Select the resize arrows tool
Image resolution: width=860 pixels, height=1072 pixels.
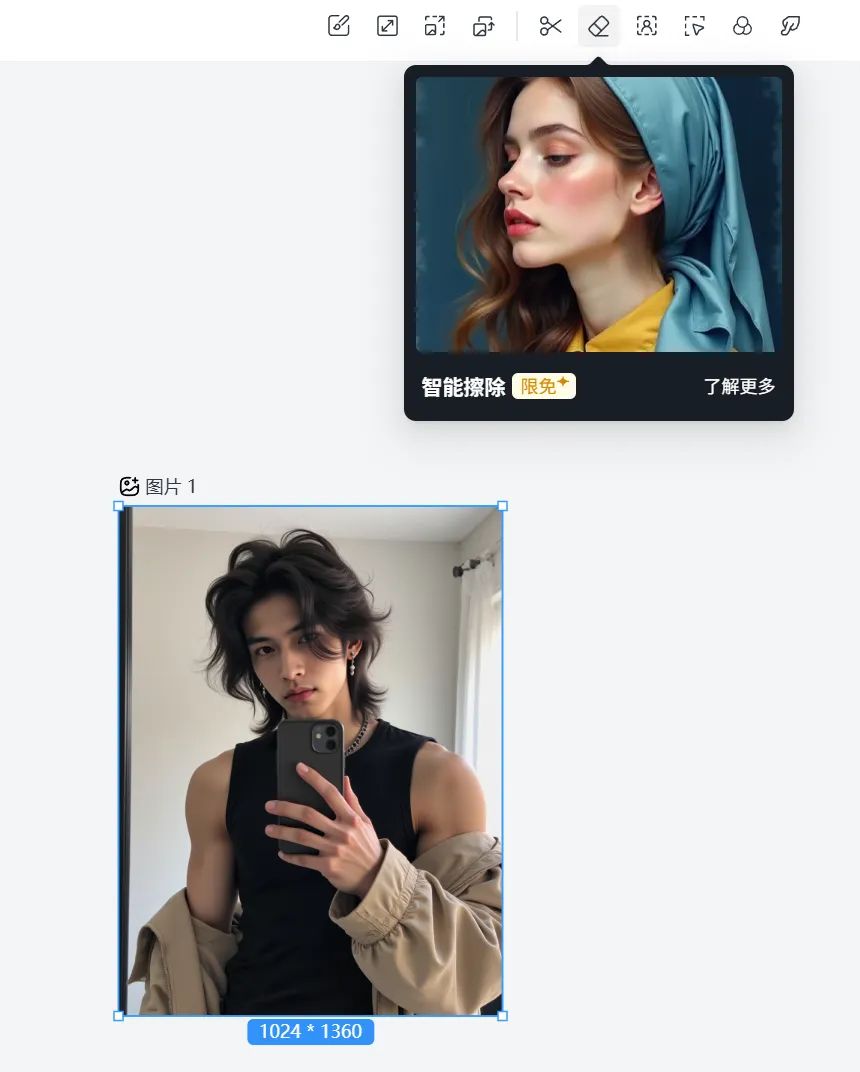[x=387, y=26]
